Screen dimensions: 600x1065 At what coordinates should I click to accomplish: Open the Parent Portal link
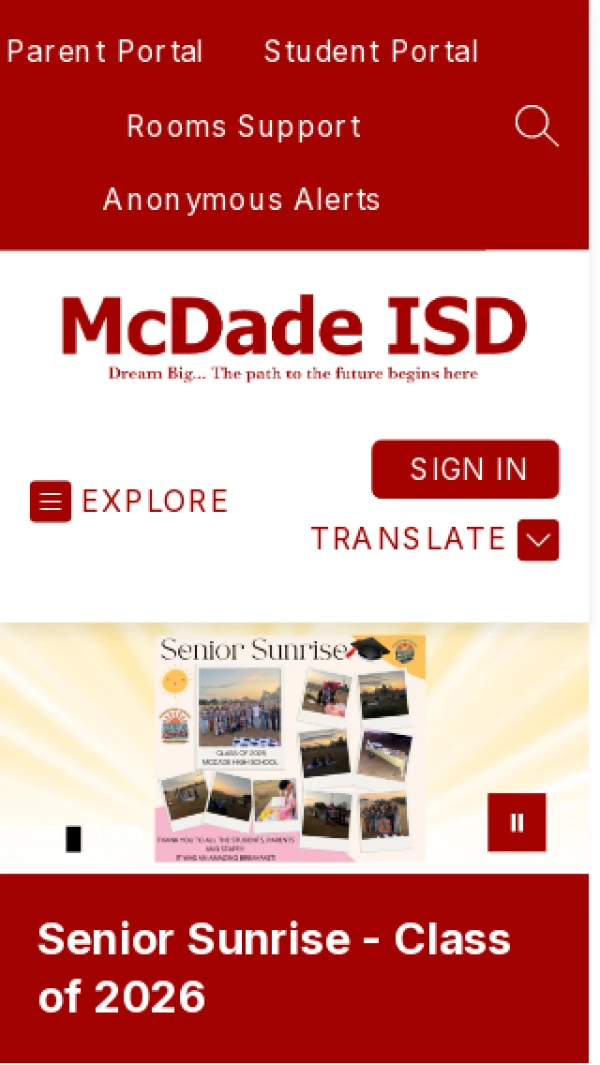click(x=104, y=52)
